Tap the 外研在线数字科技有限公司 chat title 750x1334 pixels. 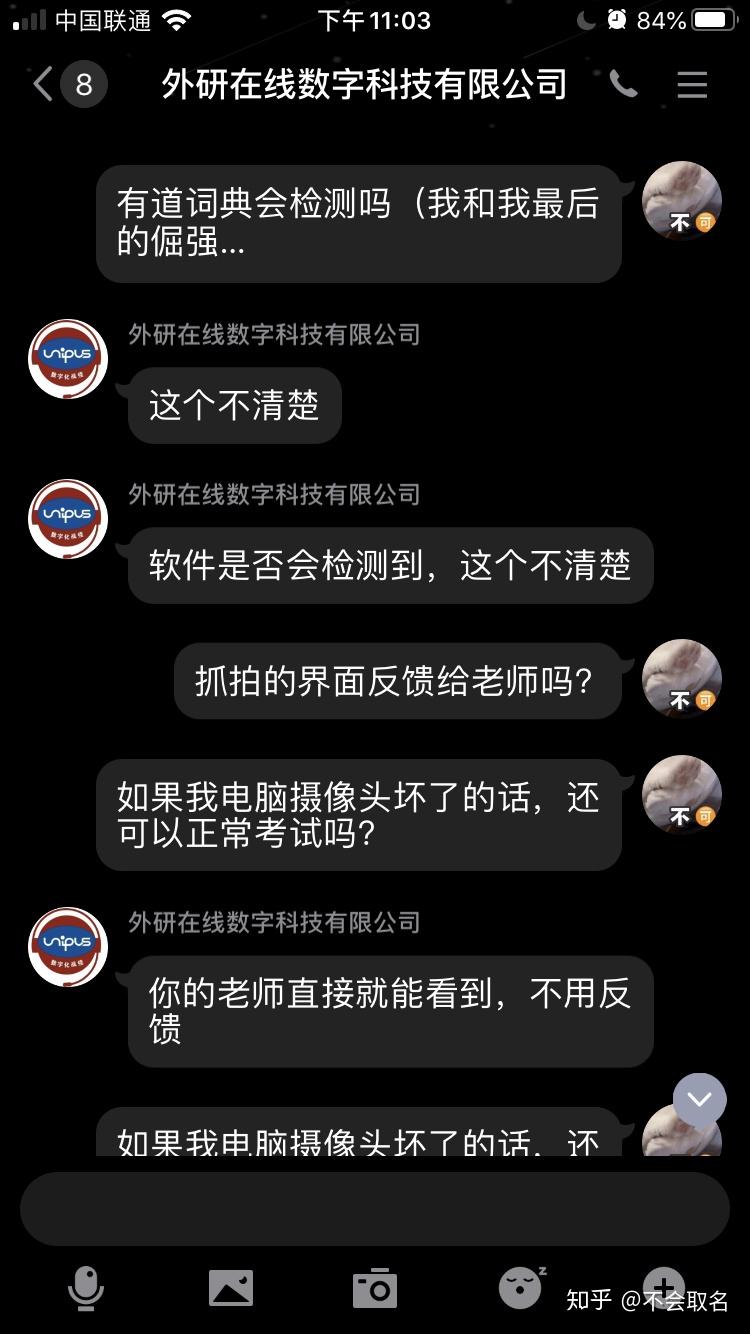[364, 84]
